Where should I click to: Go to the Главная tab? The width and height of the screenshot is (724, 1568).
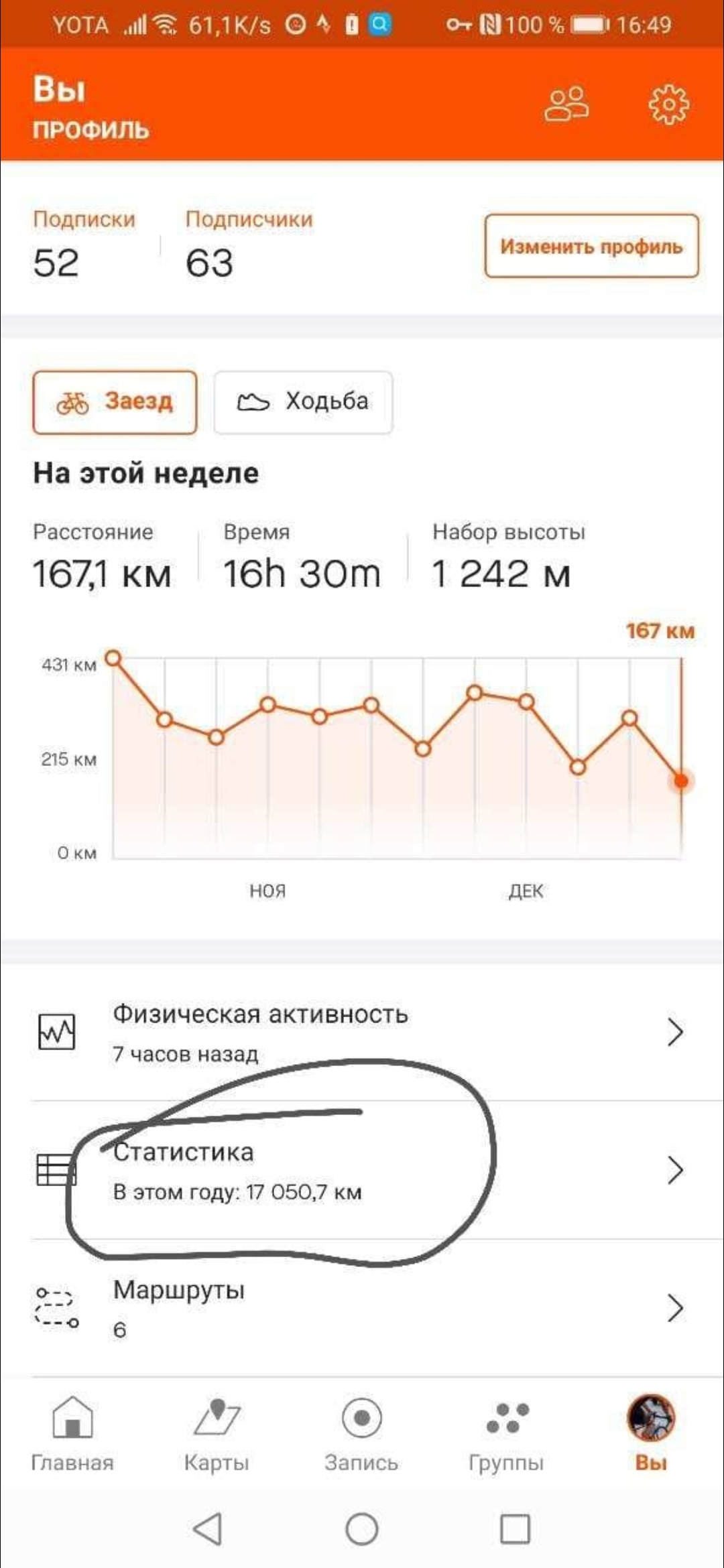tap(72, 1433)
